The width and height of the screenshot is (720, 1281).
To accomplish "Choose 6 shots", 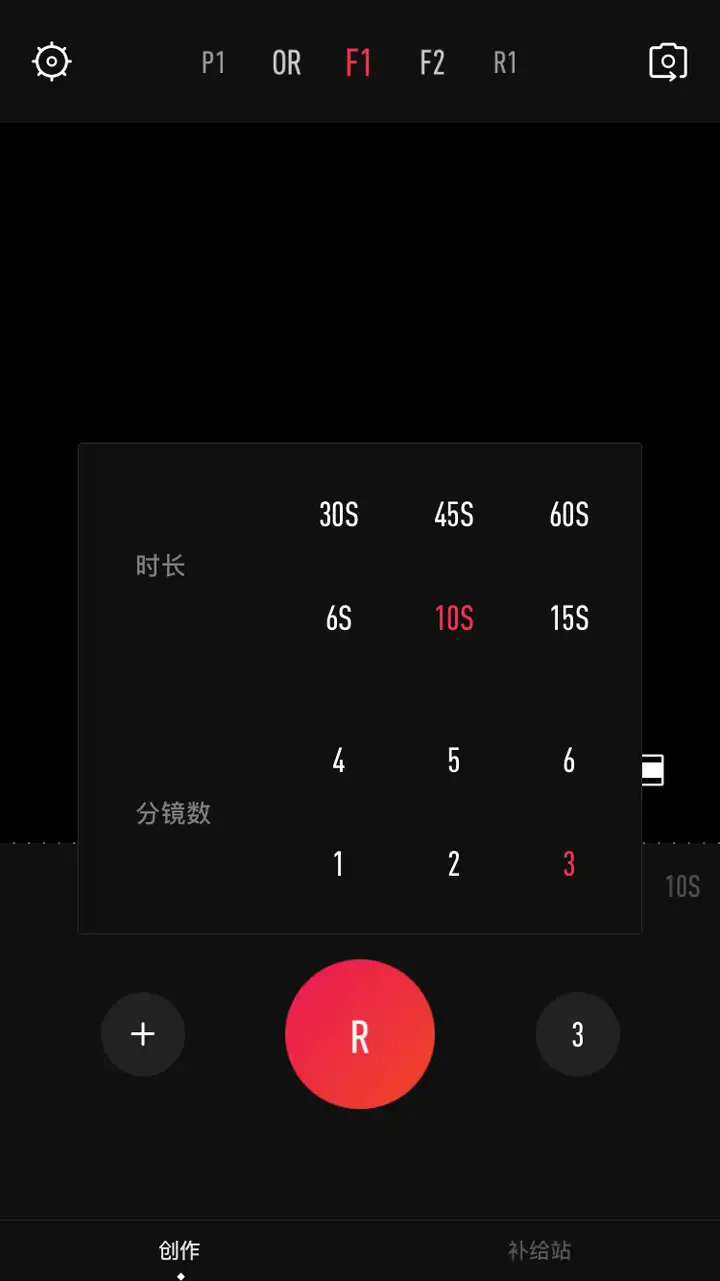I will [569, 761].
